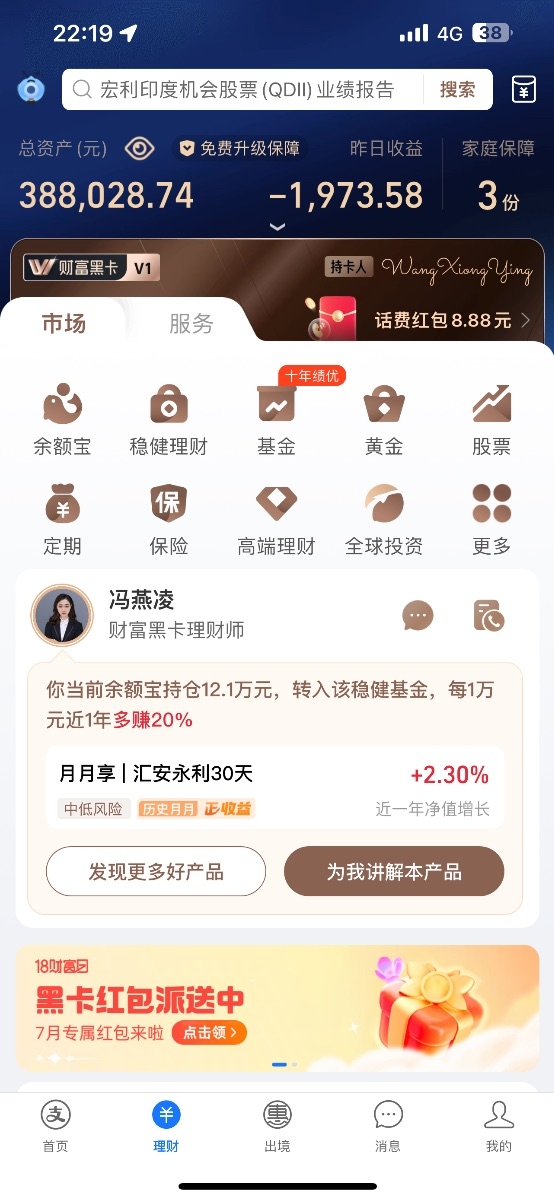The image size is (554, 1200).
Task: Open the bill icon at top right
Action: pos(523,89)
